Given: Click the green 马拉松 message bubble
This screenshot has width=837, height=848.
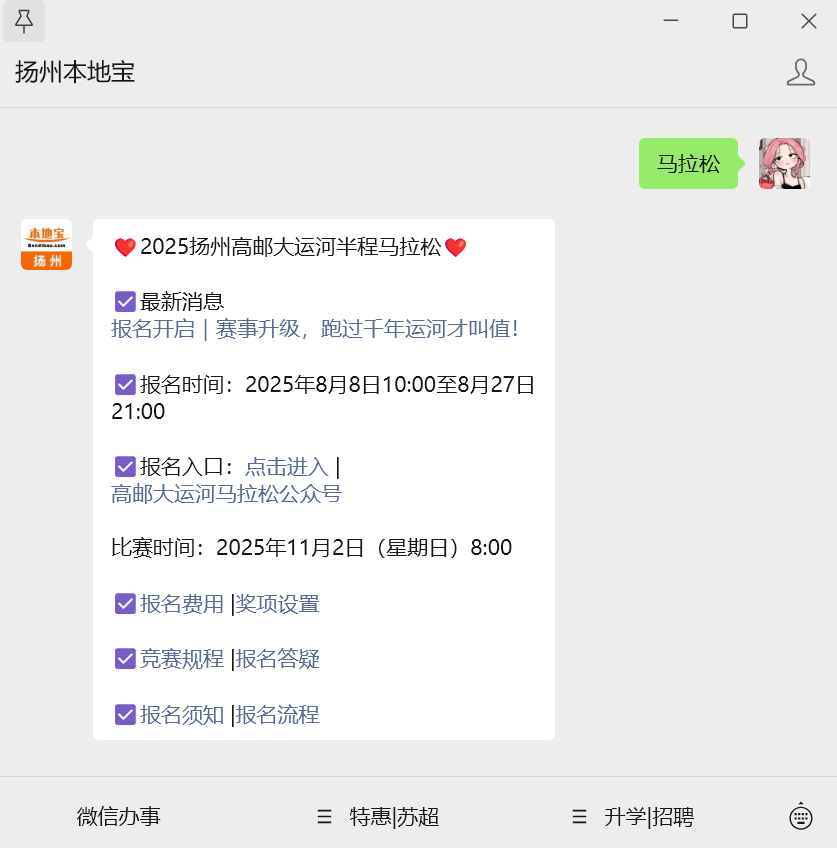Looking at the screenshot, I should pos(688,163).
